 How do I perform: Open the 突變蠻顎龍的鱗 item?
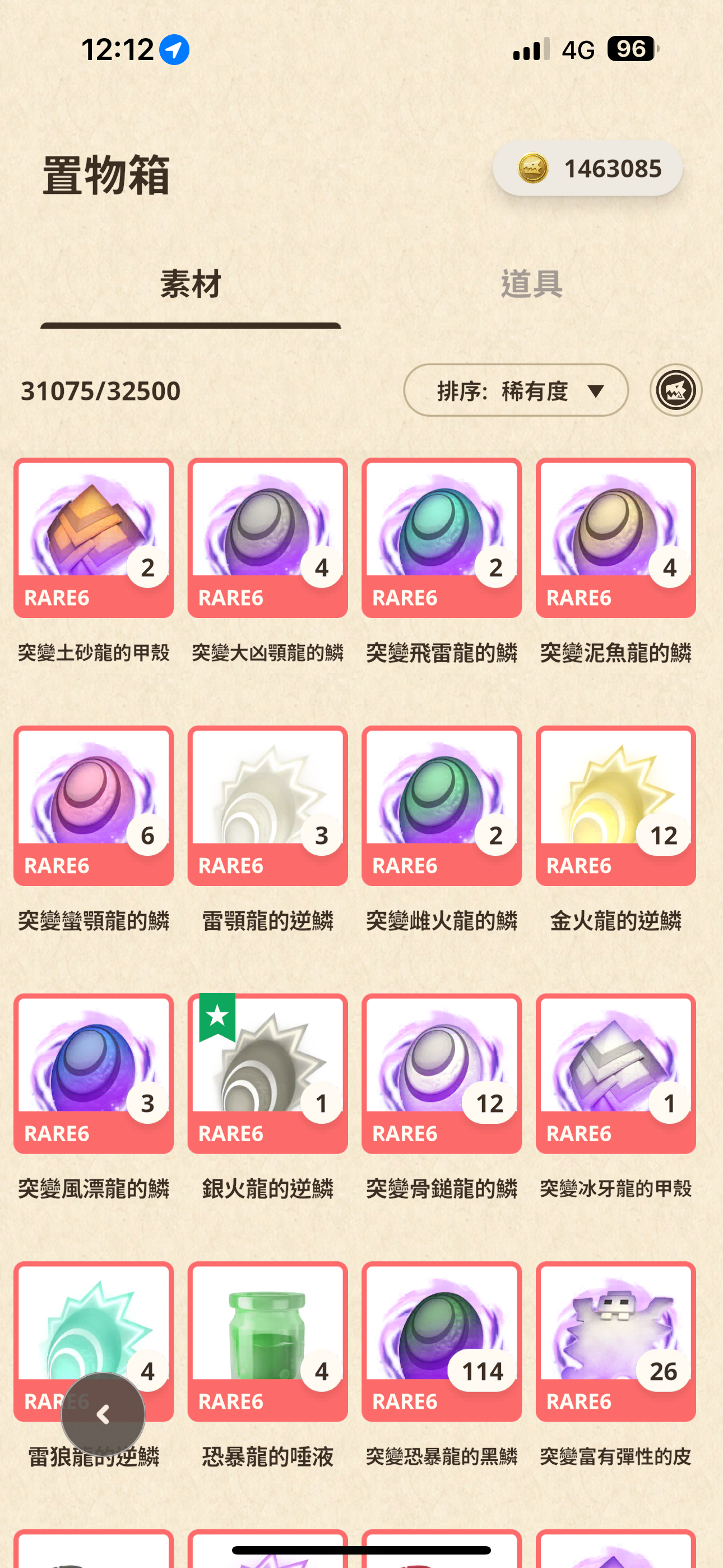94,805
